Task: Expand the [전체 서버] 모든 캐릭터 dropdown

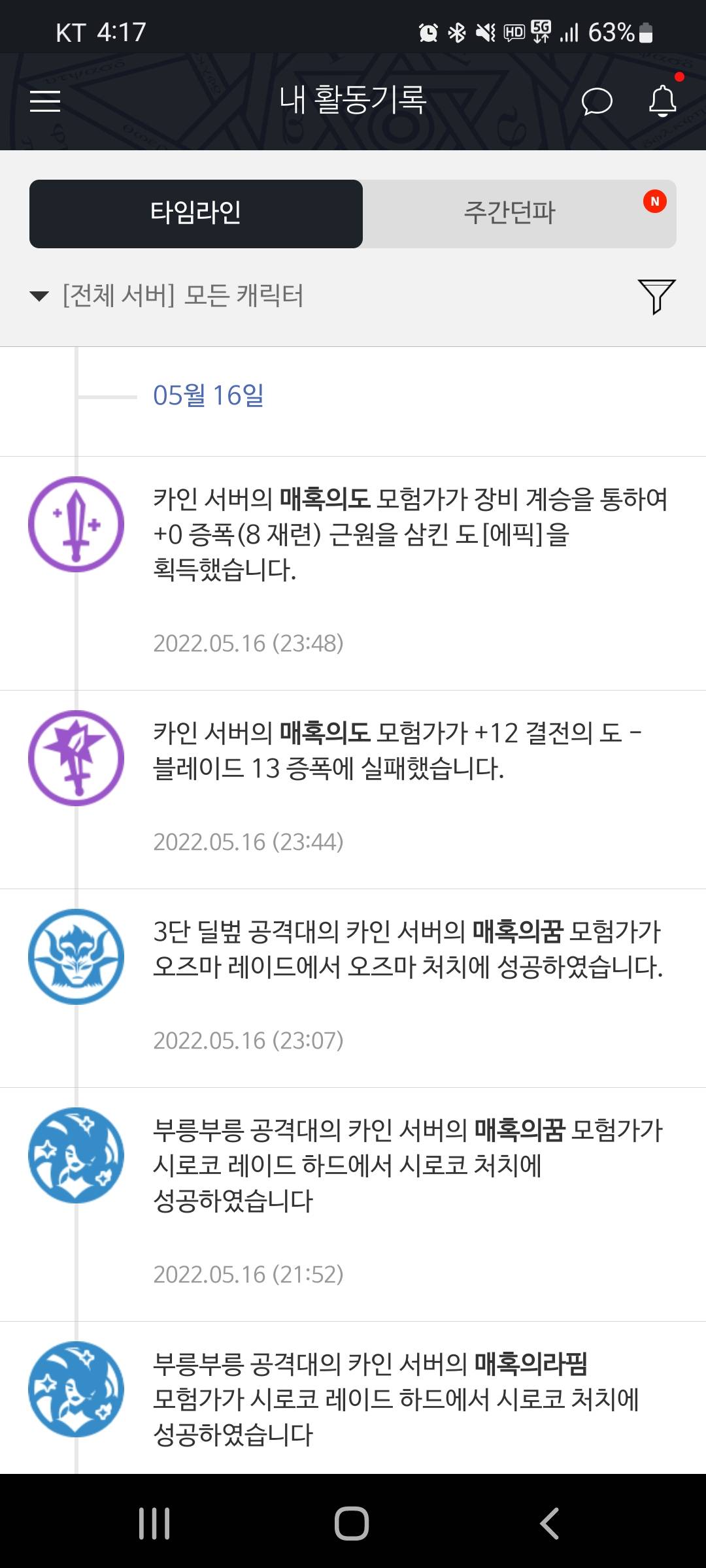Action: coord(168,296)
